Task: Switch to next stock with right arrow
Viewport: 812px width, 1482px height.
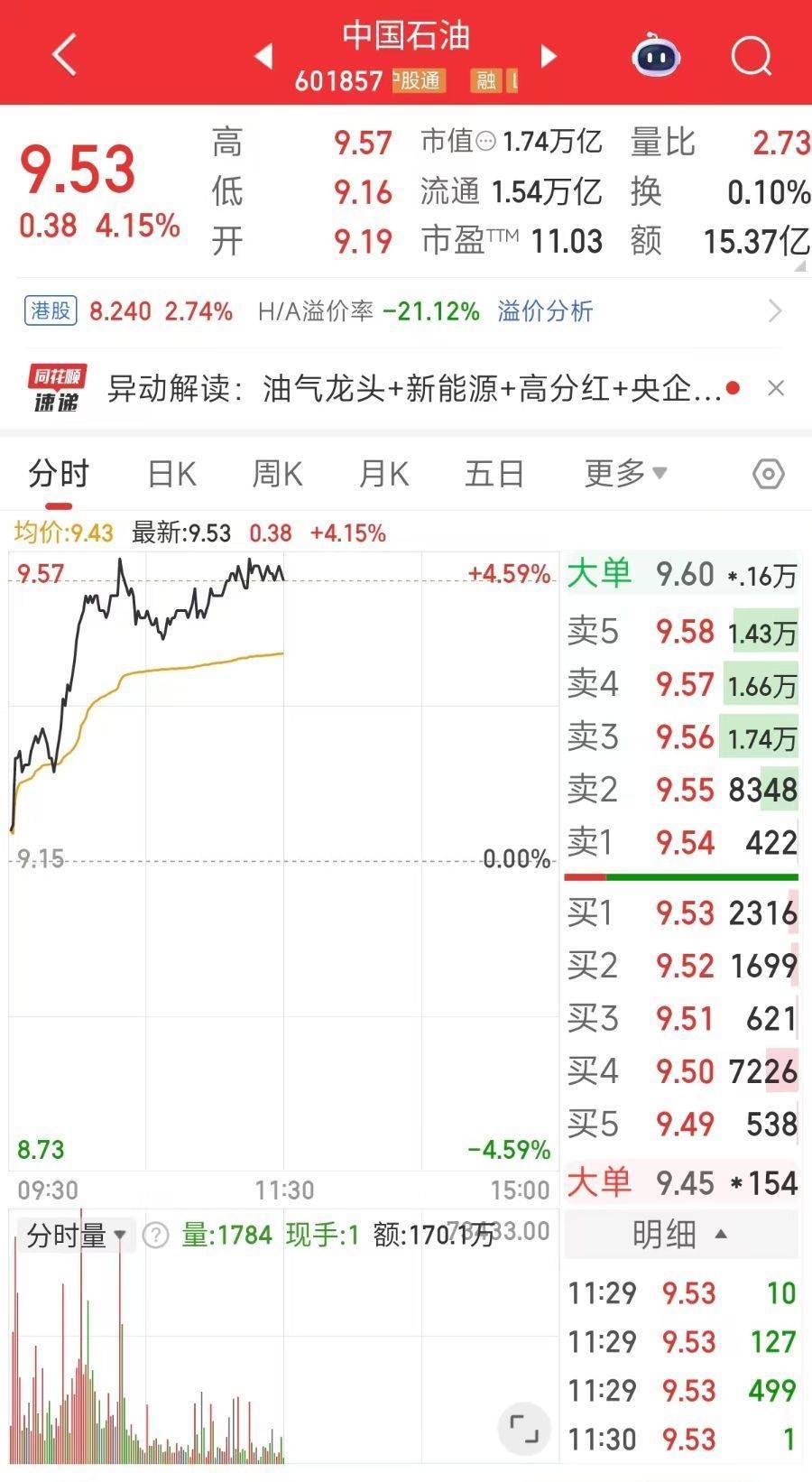Action: (x=548, y=56)
